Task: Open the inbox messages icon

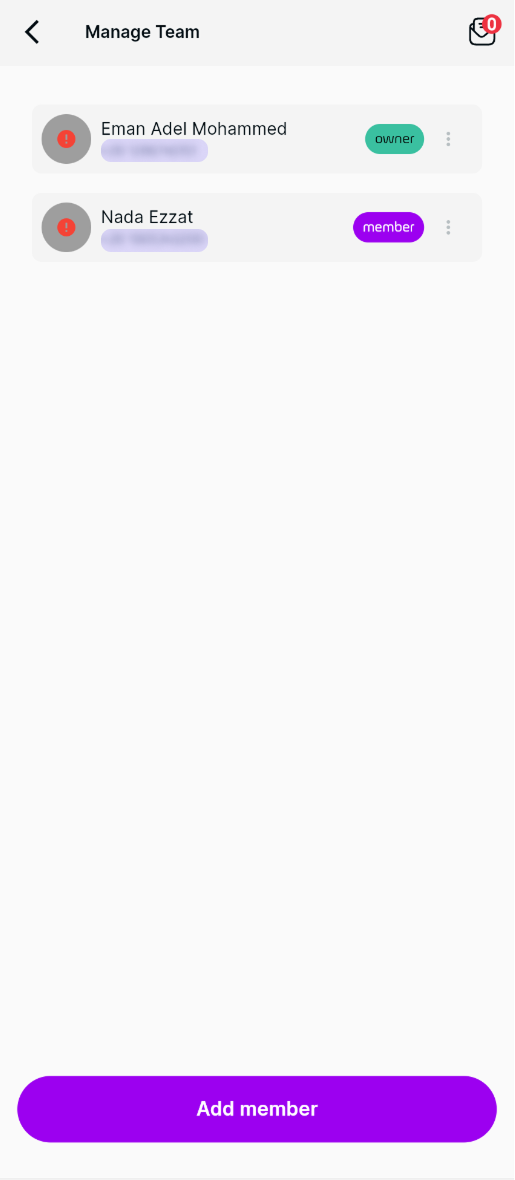Action: (483, 31)
